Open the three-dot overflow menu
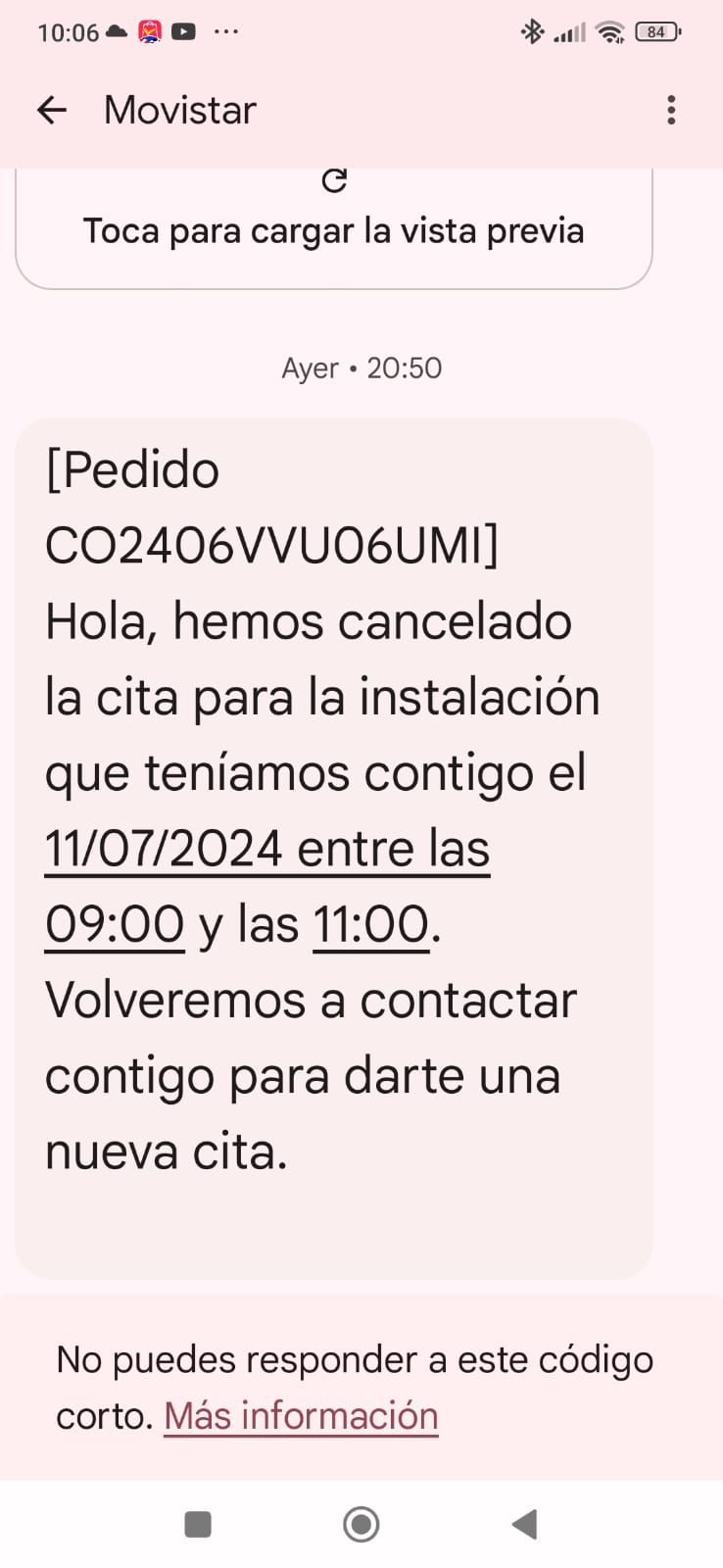Image resolution: width=723 pixels, height=1568 pixels. click(671, 110)
